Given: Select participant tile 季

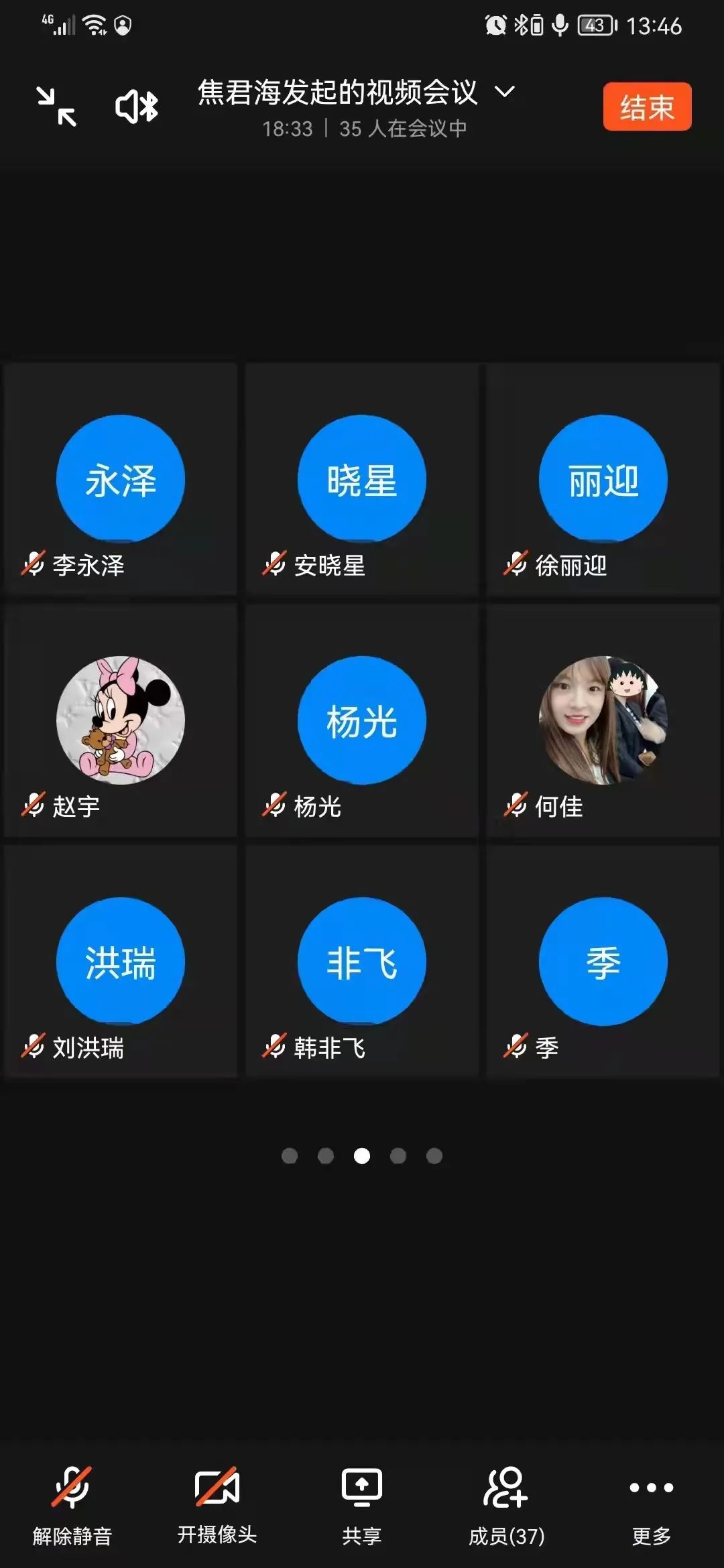Looking at the screenshot, I should click(603, 962).
